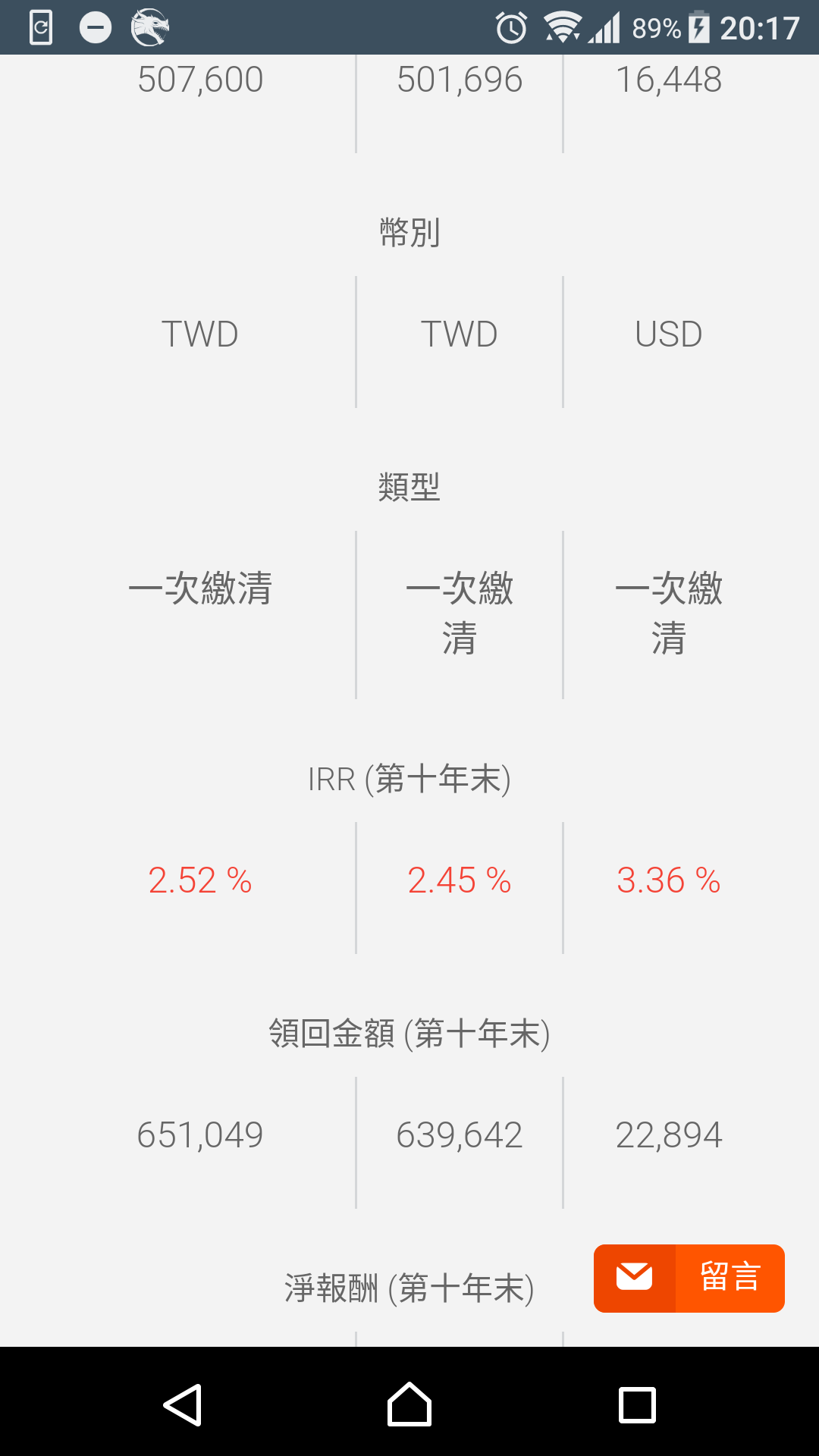Open recent apps with the square button
Viewport: 819px width, 1456px height.
click(x=635, y=1401)
